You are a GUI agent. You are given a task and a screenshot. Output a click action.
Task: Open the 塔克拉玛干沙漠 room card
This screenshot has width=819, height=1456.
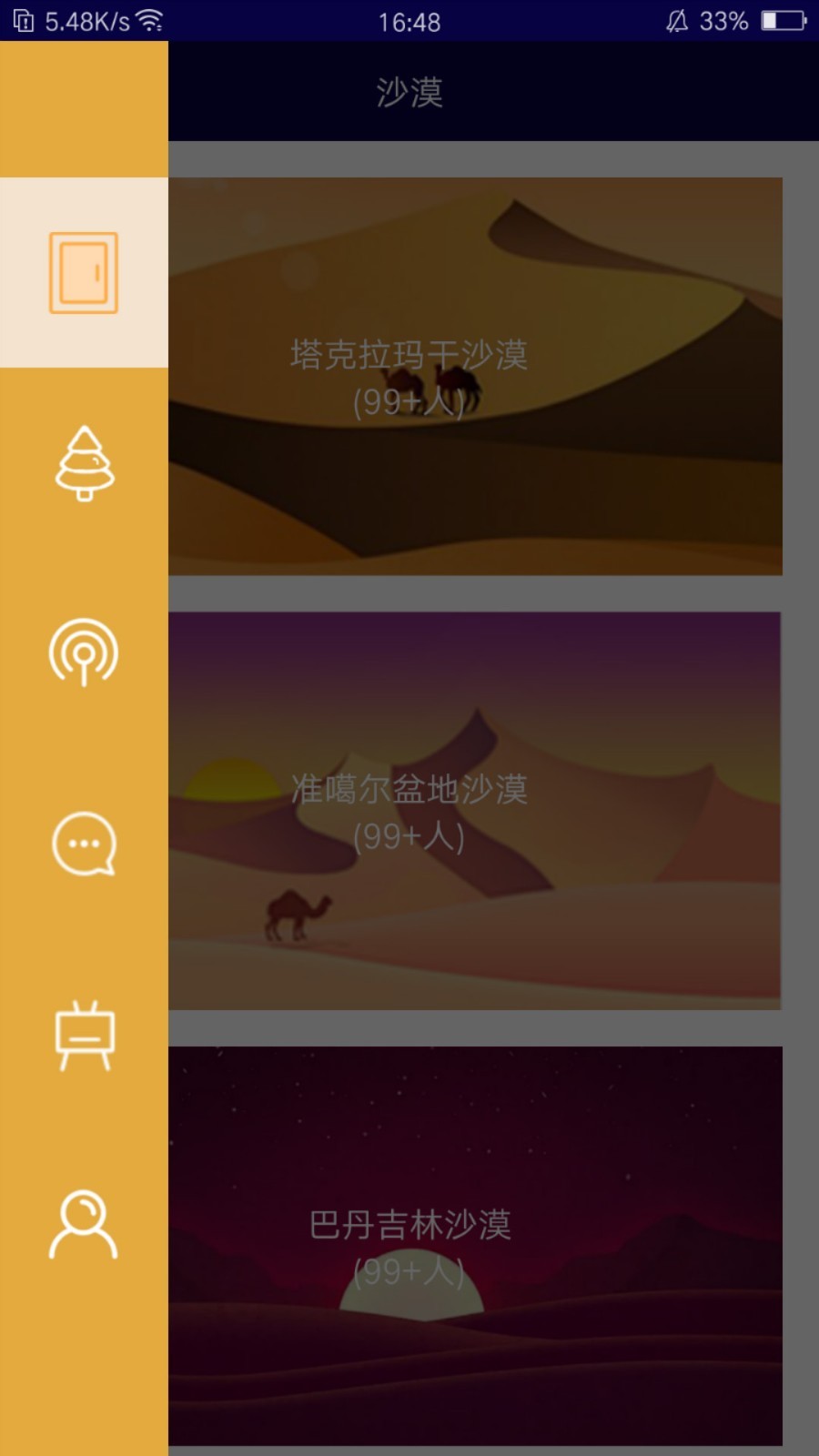tap(475, 376)
